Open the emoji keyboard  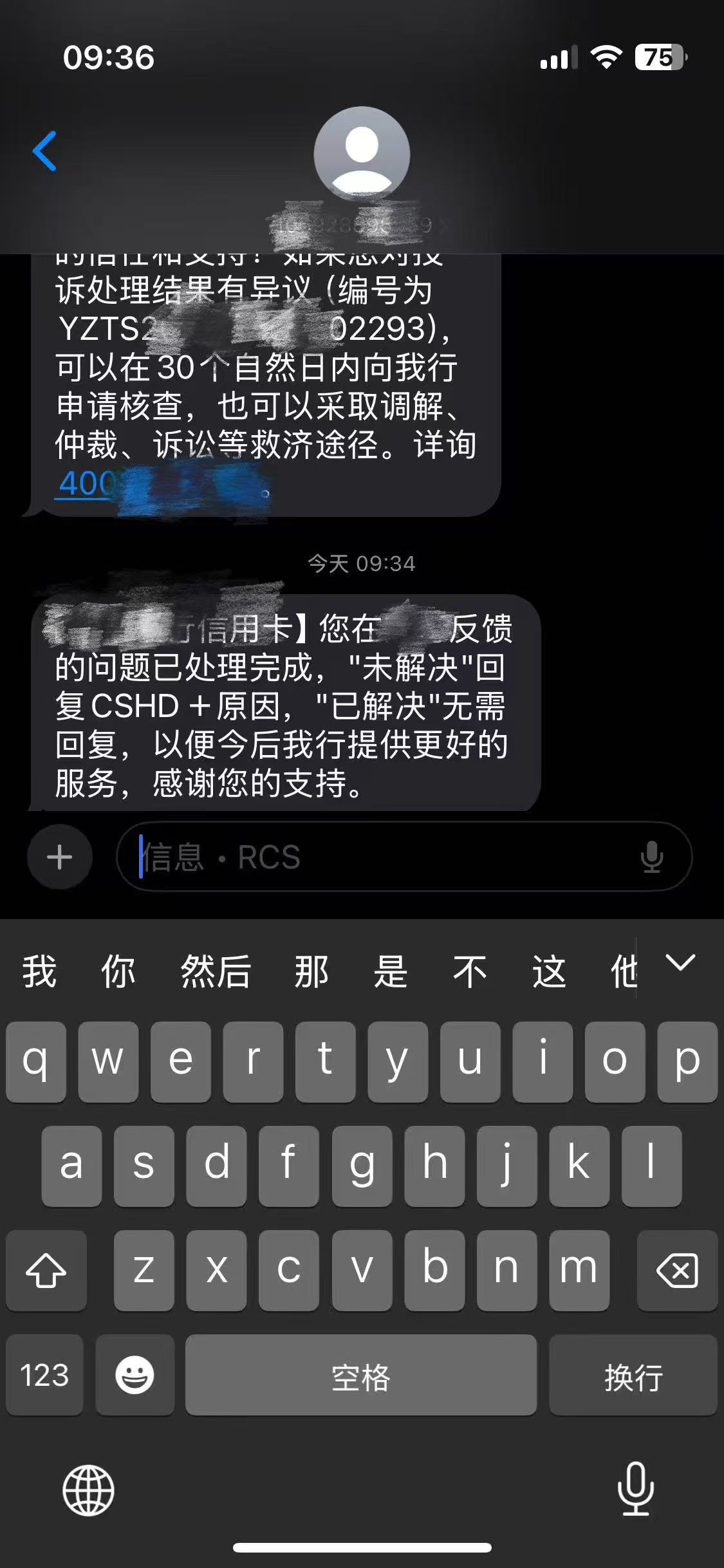click(135, 1376)
